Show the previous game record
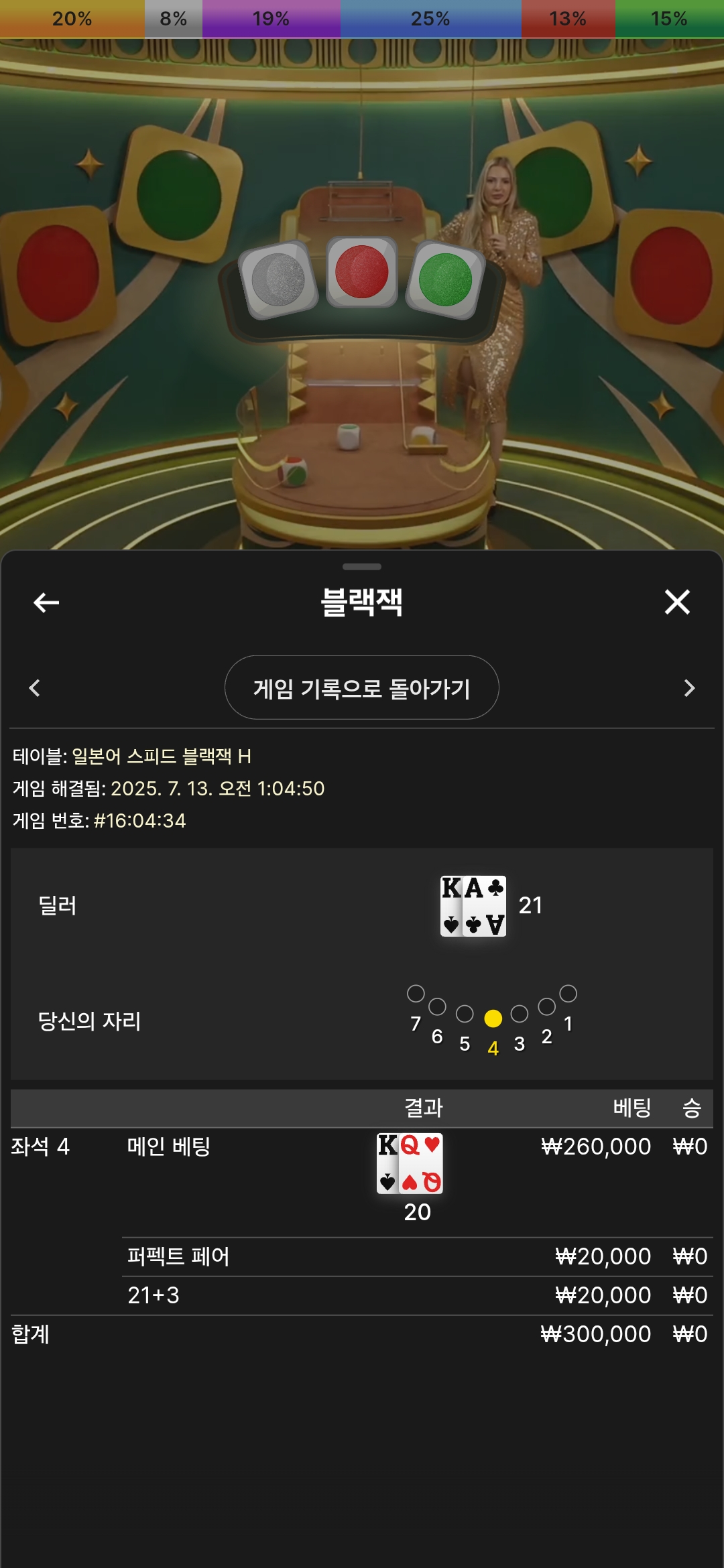The image size is (724, 1568). [x=35, y=688]
